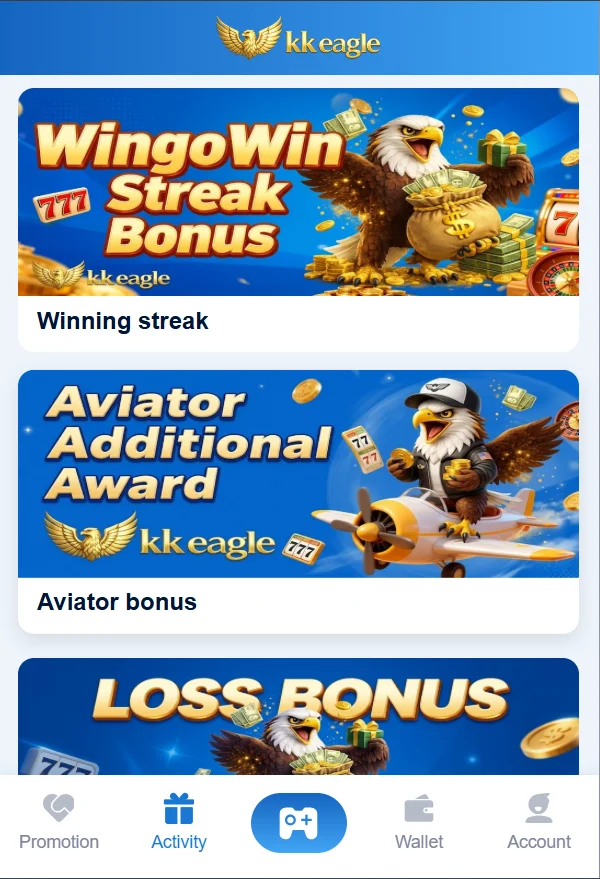Select the Activity tab

pos(179,822)
